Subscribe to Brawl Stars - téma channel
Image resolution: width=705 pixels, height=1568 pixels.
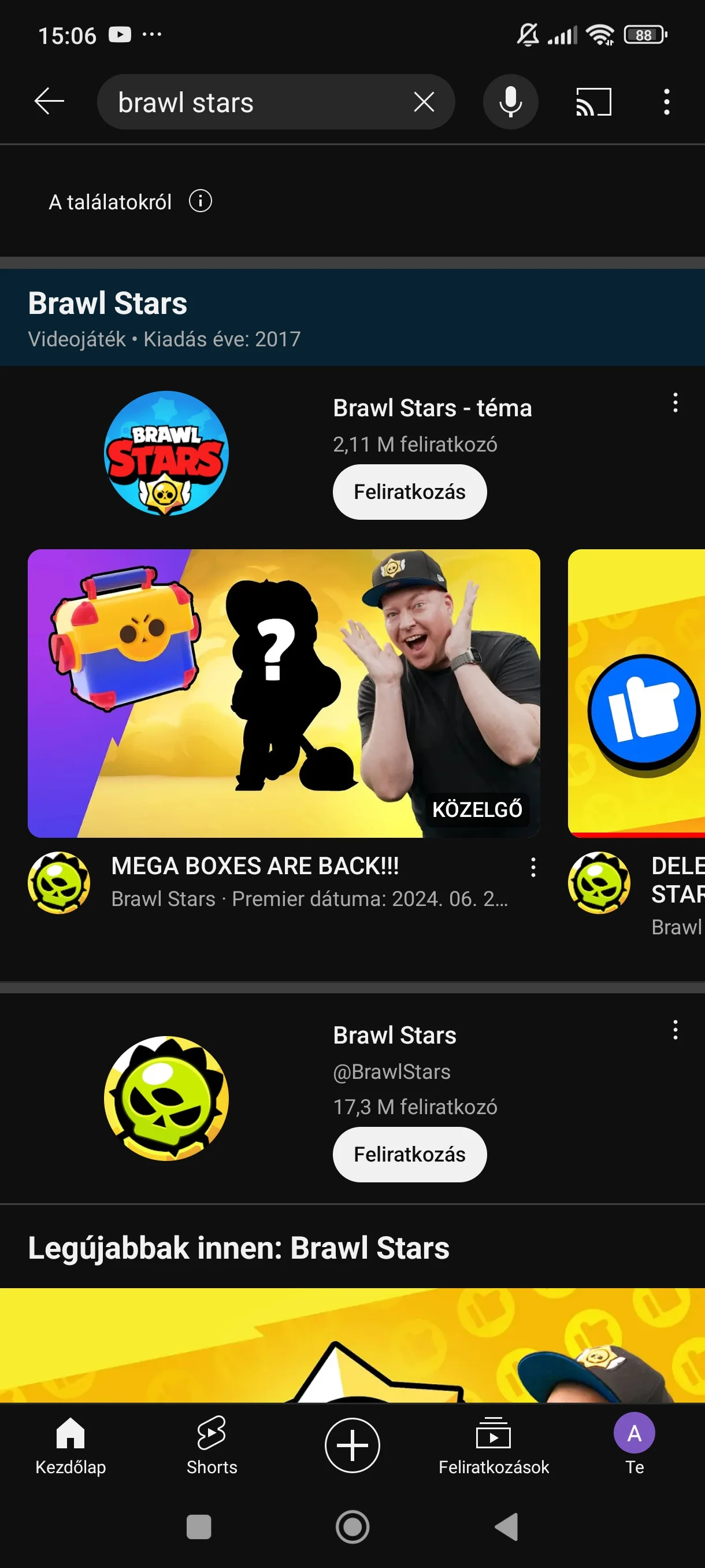[x=409, y=492]
